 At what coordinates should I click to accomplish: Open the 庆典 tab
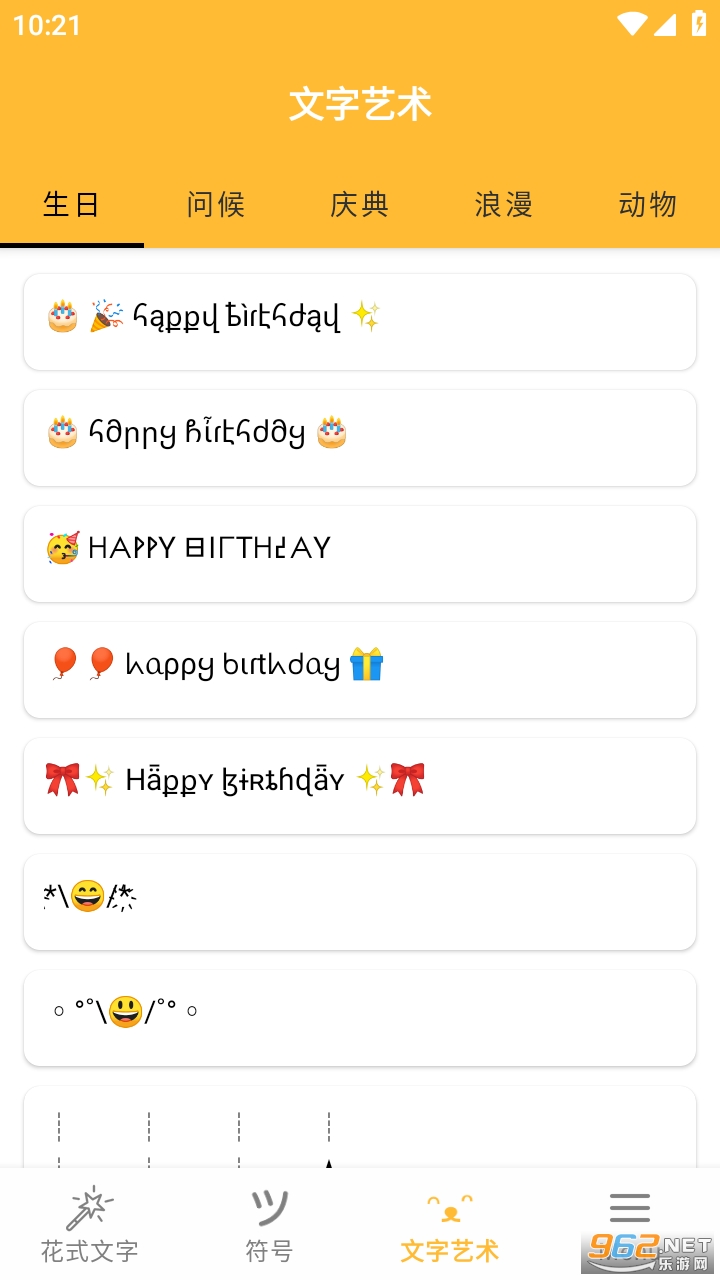[x=359, y=205]
